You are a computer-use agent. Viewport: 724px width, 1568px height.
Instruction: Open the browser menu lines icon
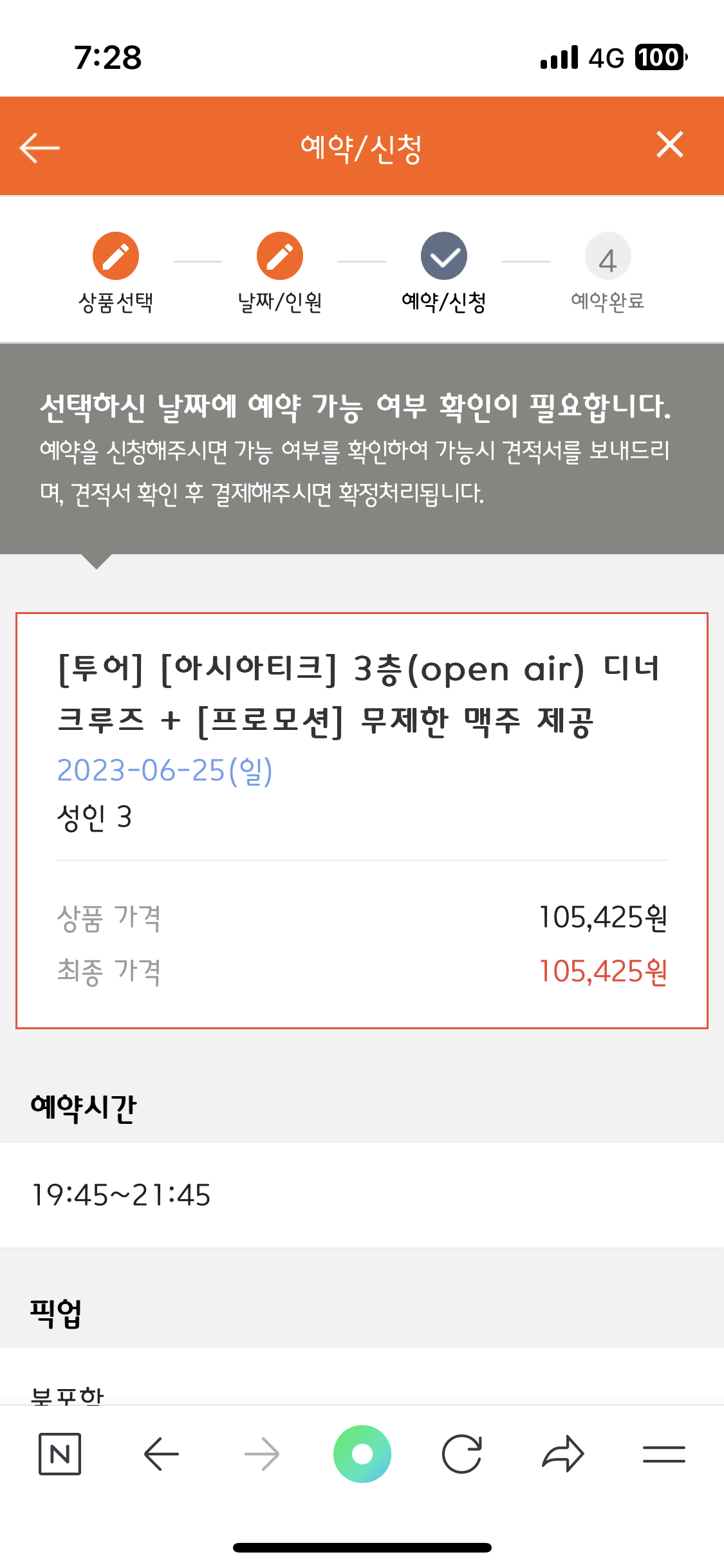point(664,1453)
